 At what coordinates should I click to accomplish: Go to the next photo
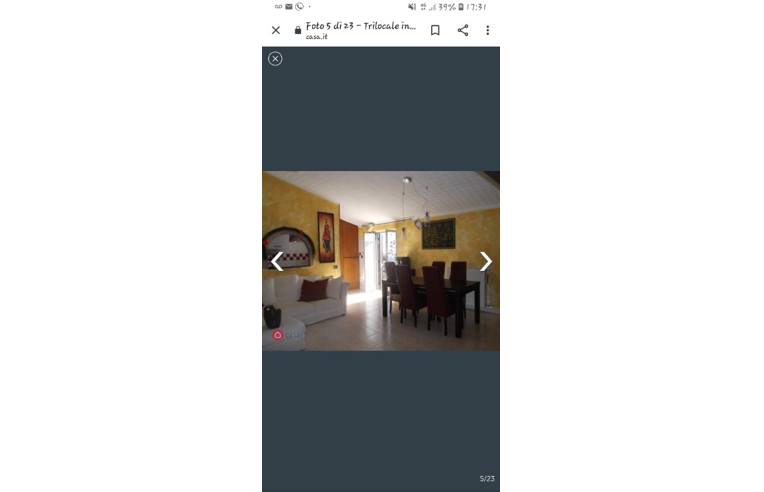(485, 261)
